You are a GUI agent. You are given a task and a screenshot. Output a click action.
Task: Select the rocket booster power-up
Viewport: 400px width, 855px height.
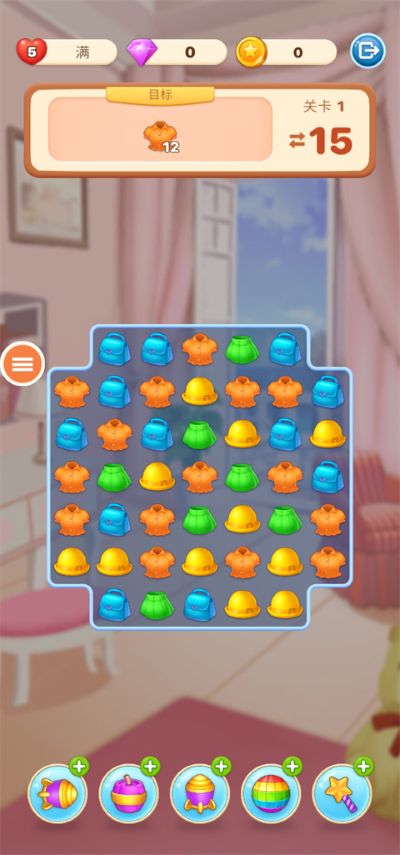tap(57, 793)
